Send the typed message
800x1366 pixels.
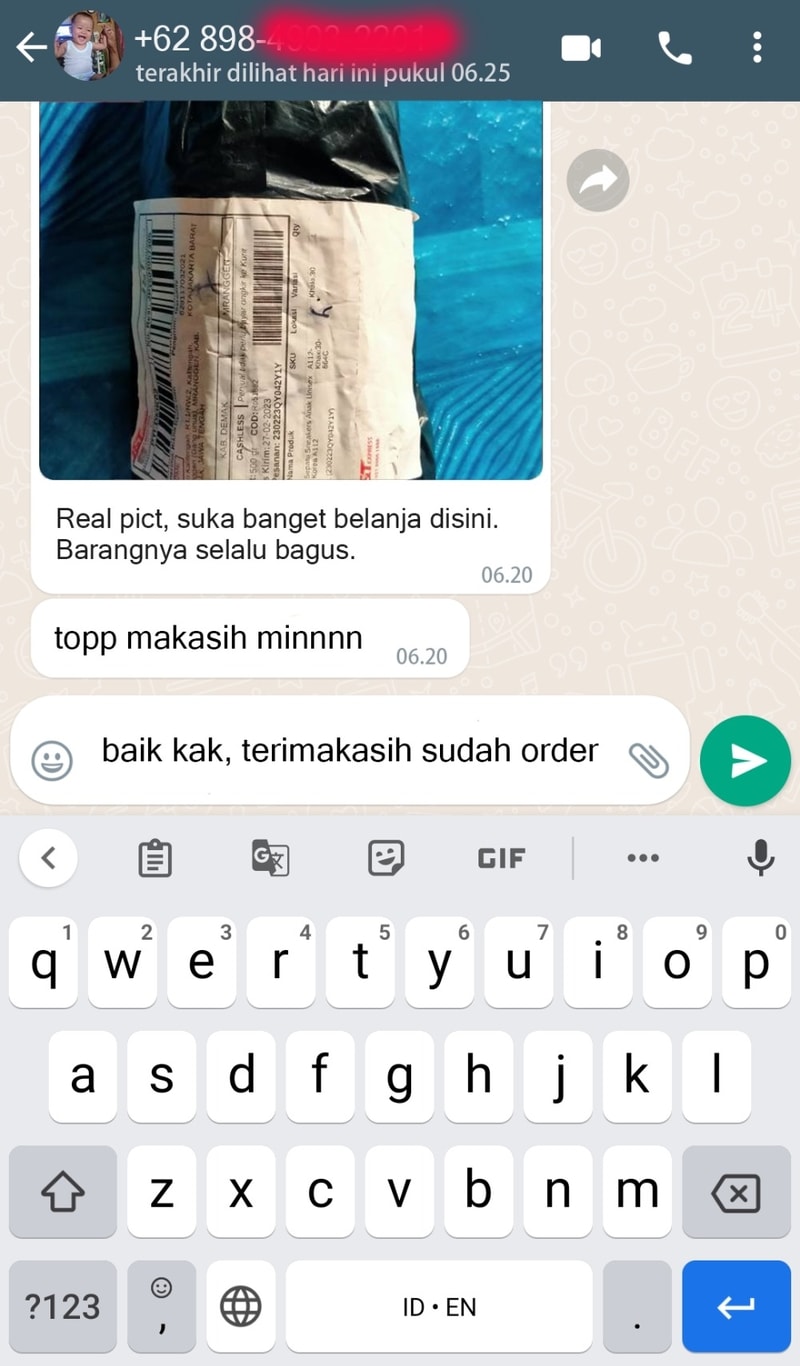(746, 761)
